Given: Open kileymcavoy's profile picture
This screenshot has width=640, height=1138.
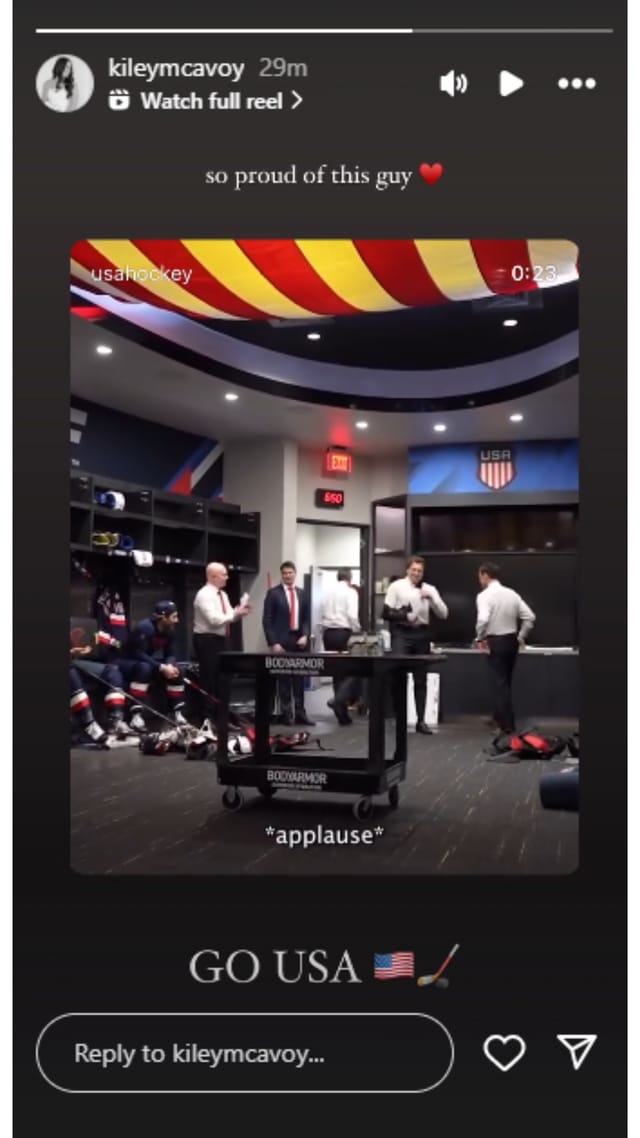Looking at the screenshot, I should click(x=65, y=83).
